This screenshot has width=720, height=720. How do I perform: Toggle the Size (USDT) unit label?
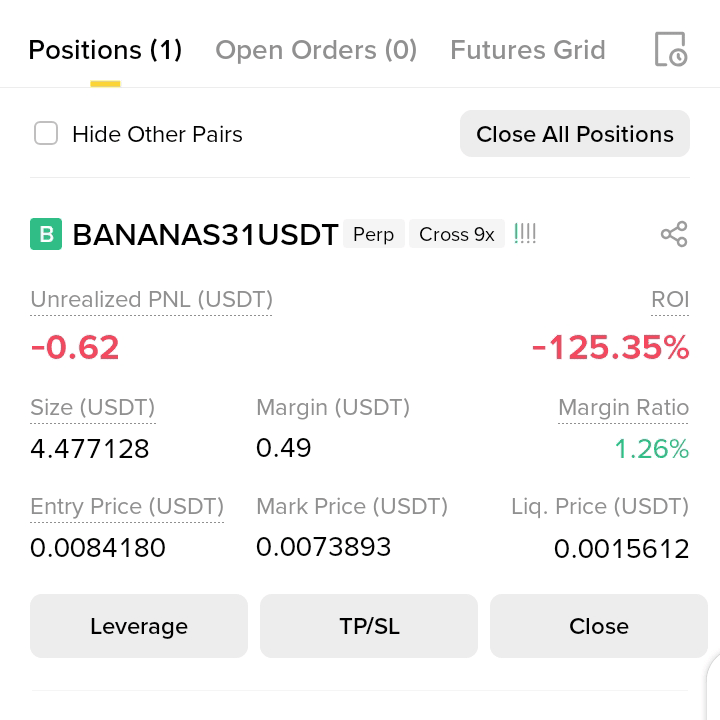point(93,408)
